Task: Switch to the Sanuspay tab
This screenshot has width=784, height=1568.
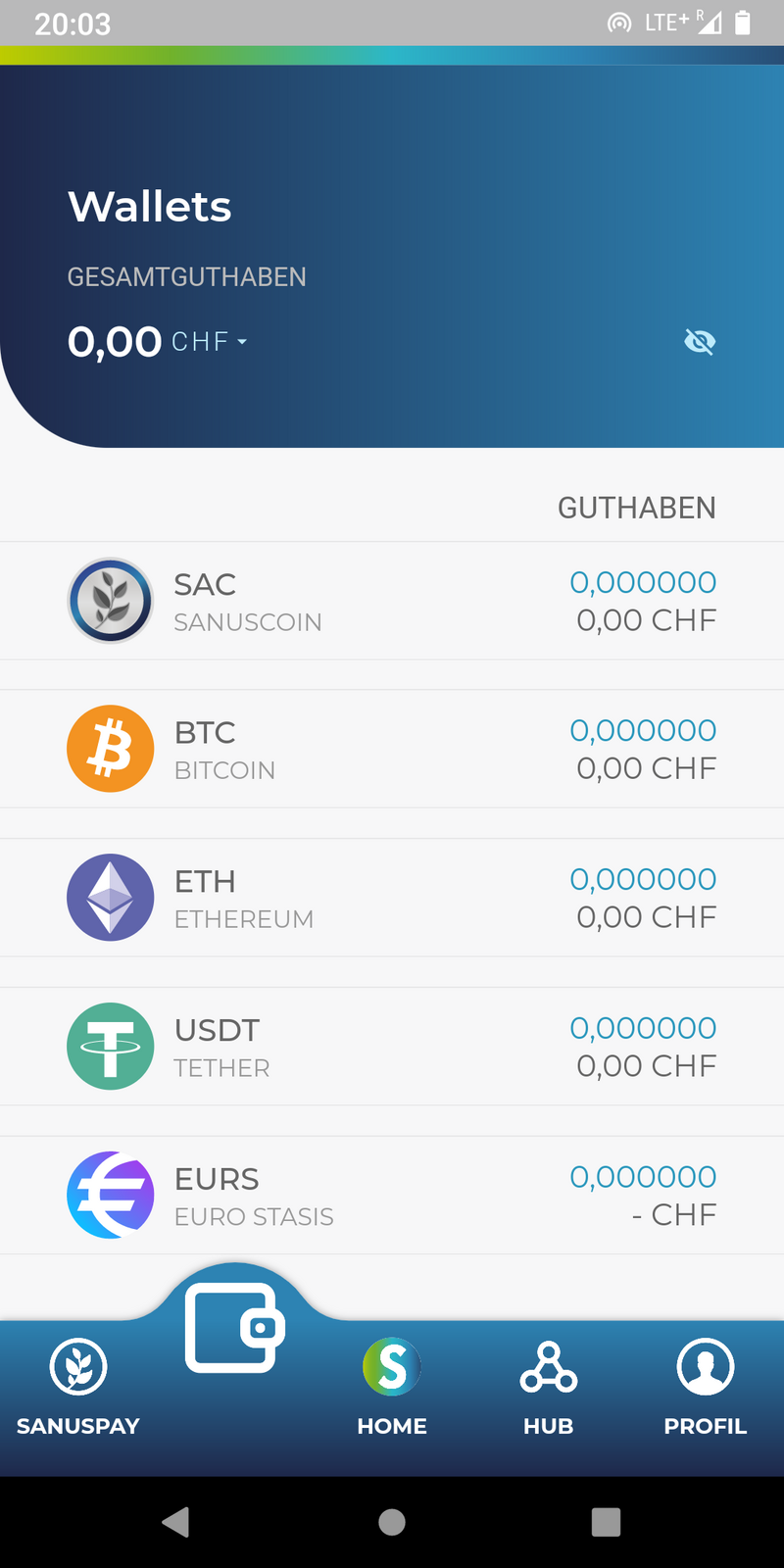Action: (78, 1388)
